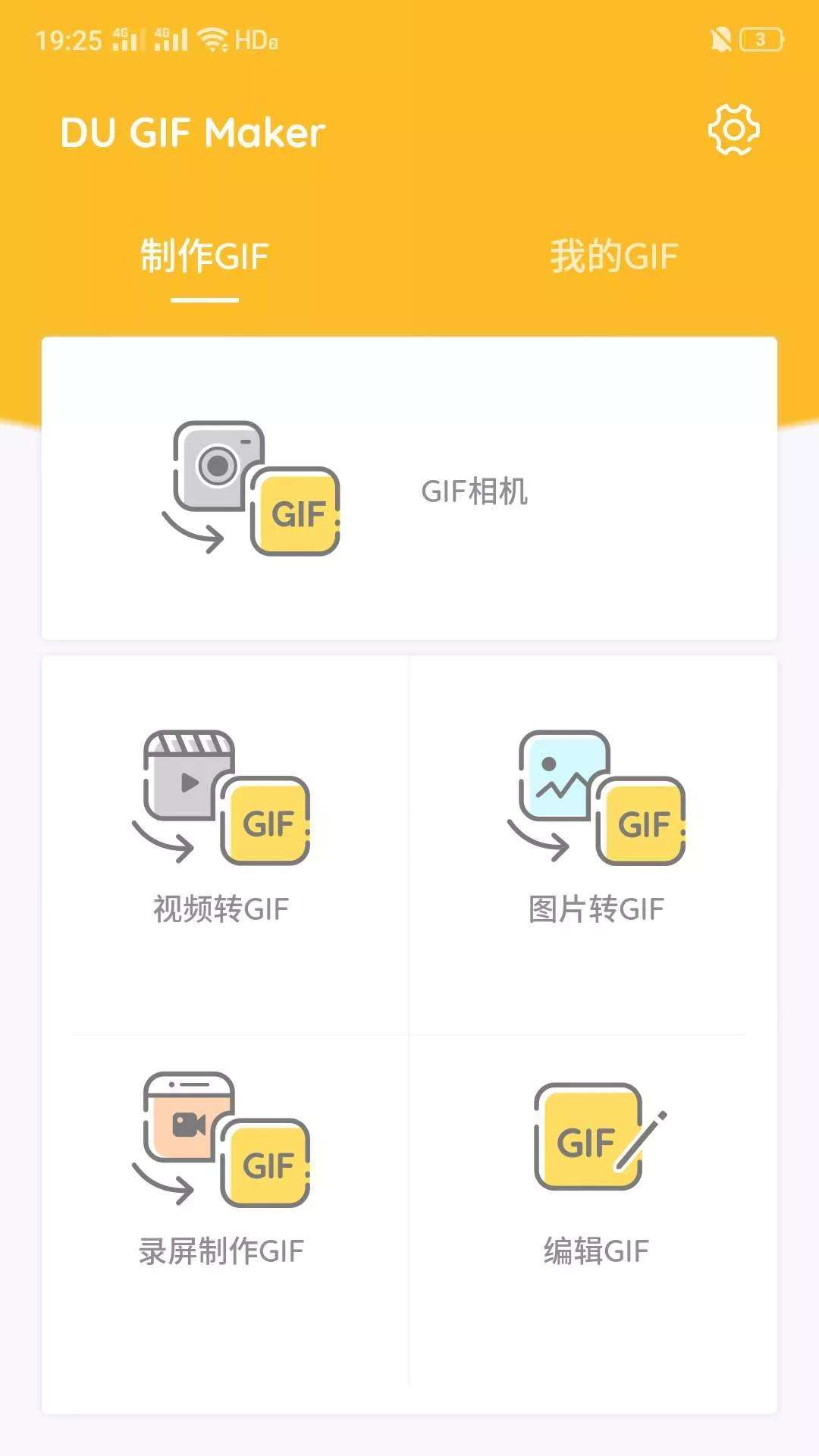Open the settings gear icon

point(733,127)
